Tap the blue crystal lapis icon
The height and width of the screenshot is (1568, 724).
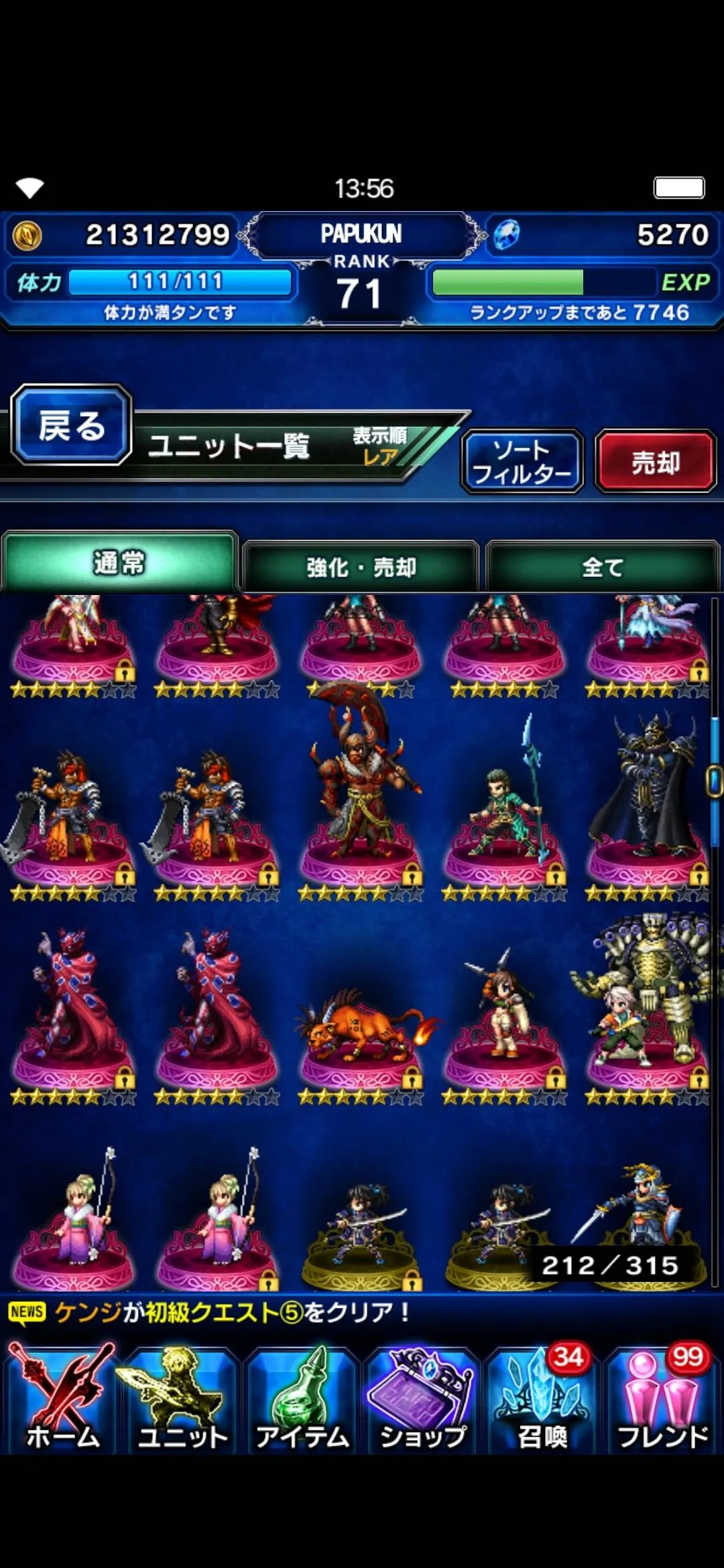tap(507, 235)
